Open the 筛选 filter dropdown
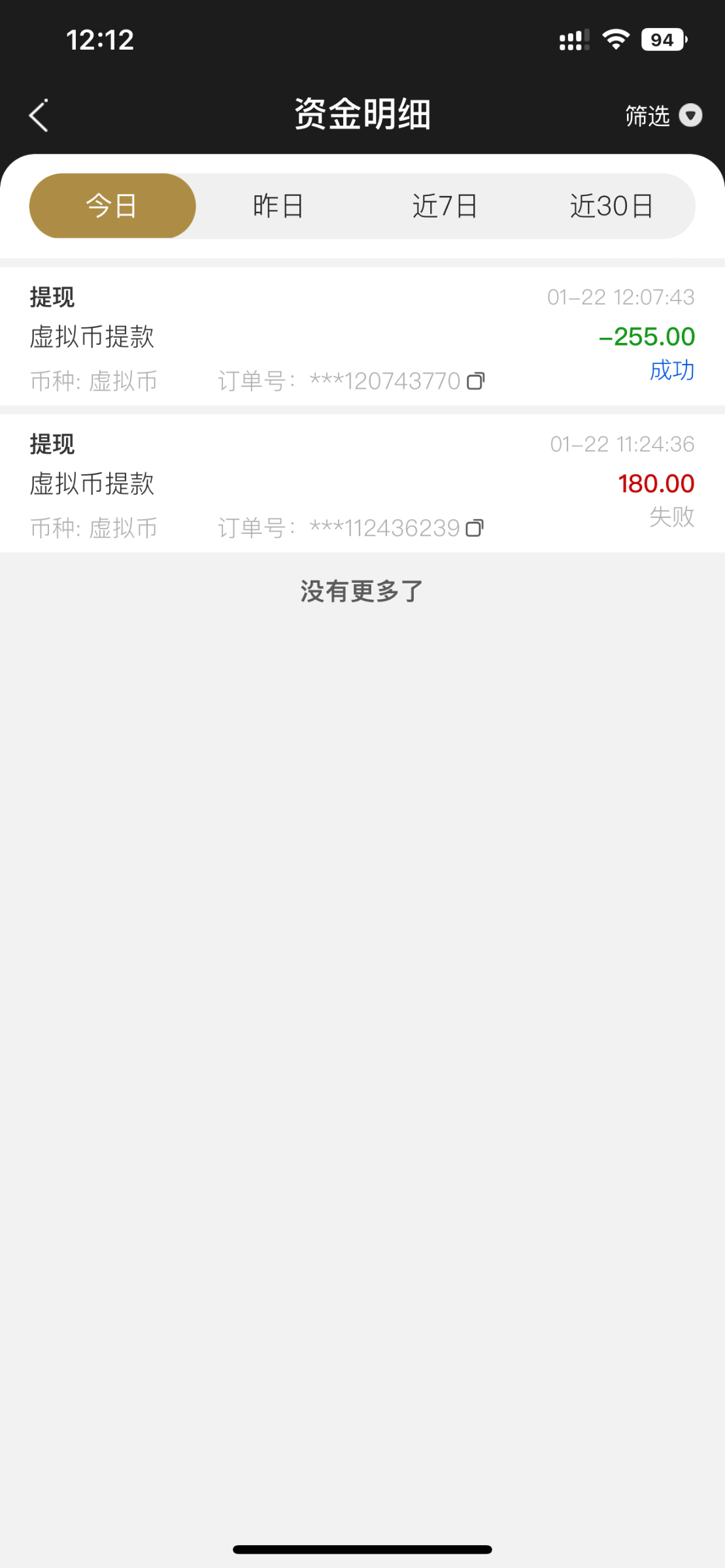Image resolution: width=725 pixels, height=1568 pixels. 664,114
